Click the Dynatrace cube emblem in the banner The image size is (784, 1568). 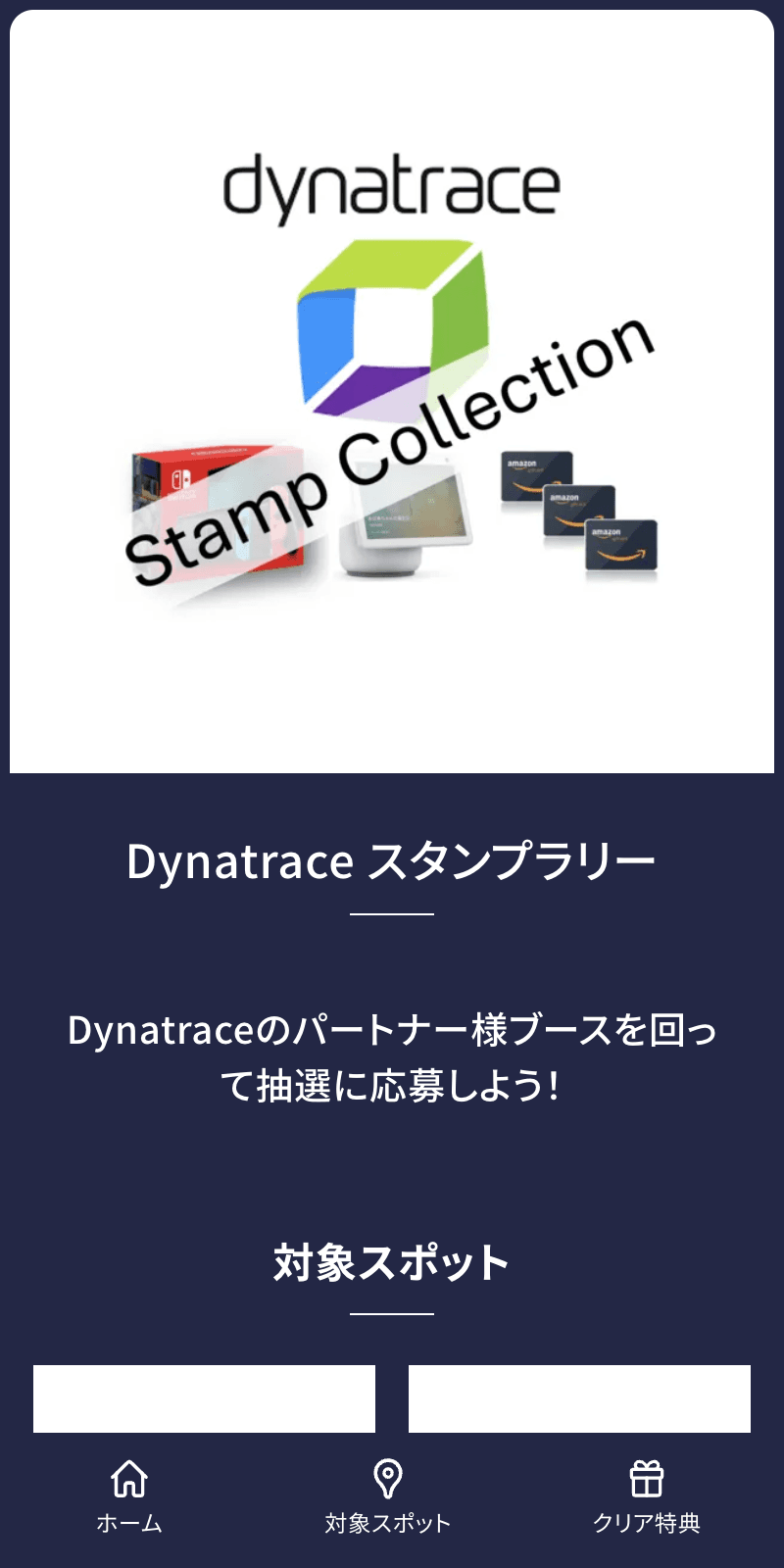[x=391, y=333]
